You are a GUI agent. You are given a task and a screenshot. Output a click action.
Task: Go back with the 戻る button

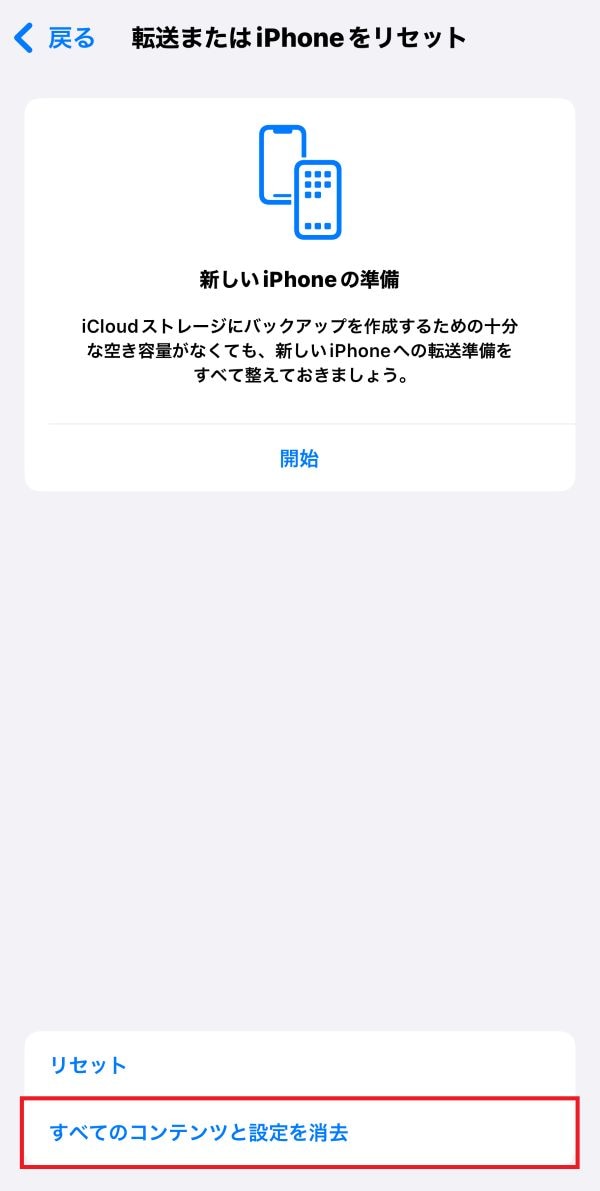click(56, 39)
